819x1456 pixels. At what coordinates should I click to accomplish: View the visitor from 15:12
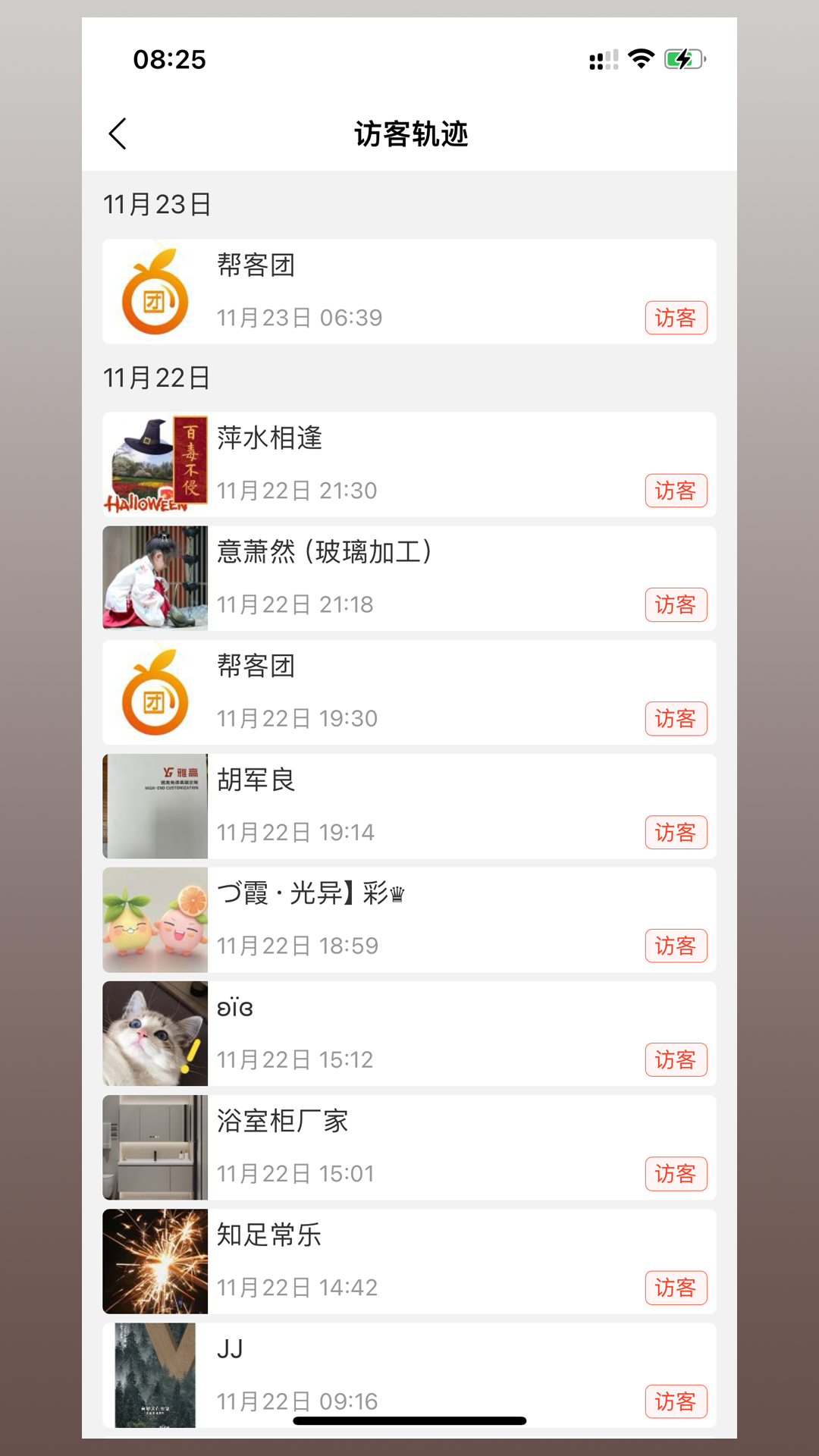coord(409,1034)
